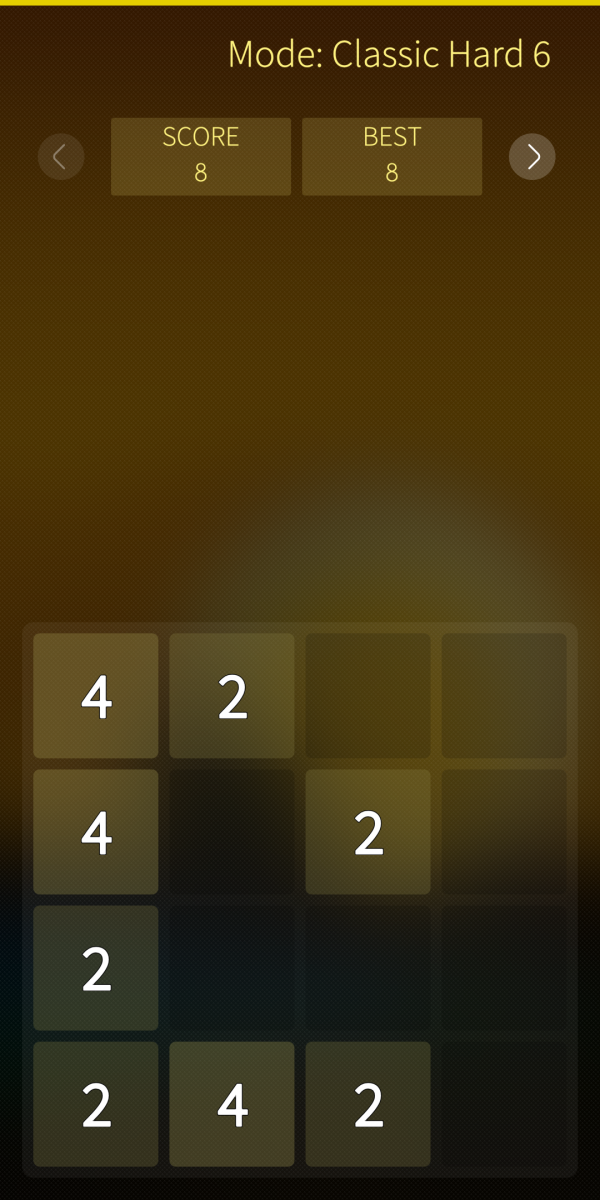
Task: Go to the previous game mode arrow
Action: (60, 157)
